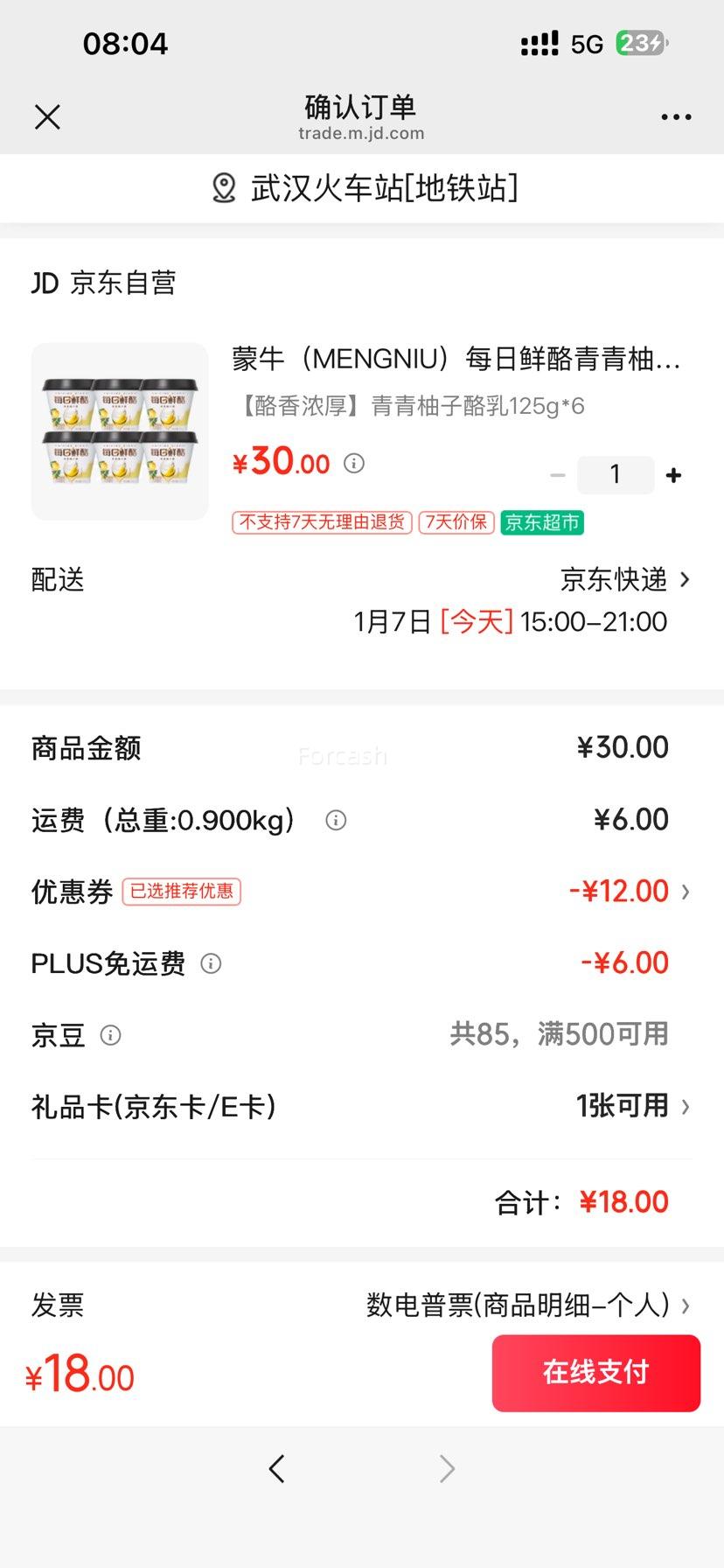Increase quantity with the plus stepper
This screenshot has width=724, height=1568.
pyautogui.click(x=673, y=474)
